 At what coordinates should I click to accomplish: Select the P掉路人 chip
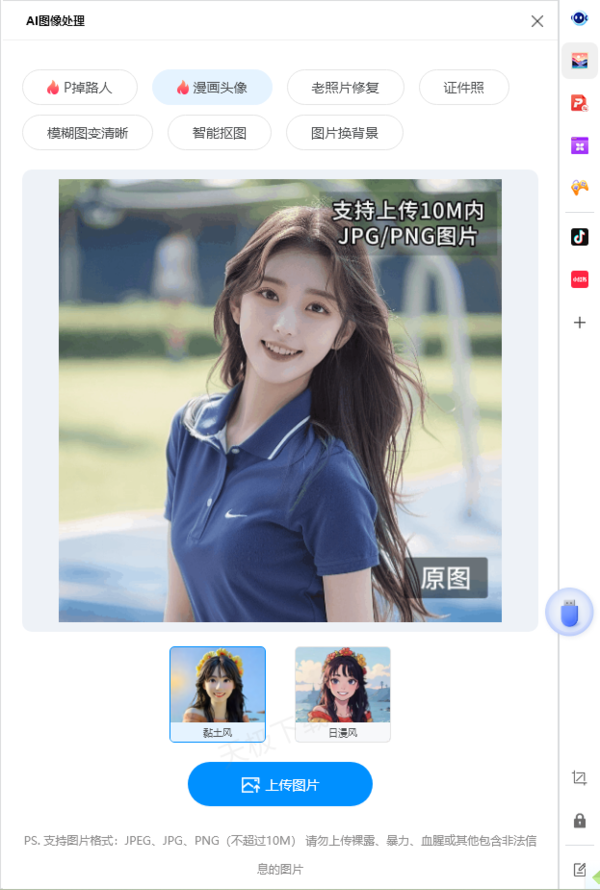(80, 87)
